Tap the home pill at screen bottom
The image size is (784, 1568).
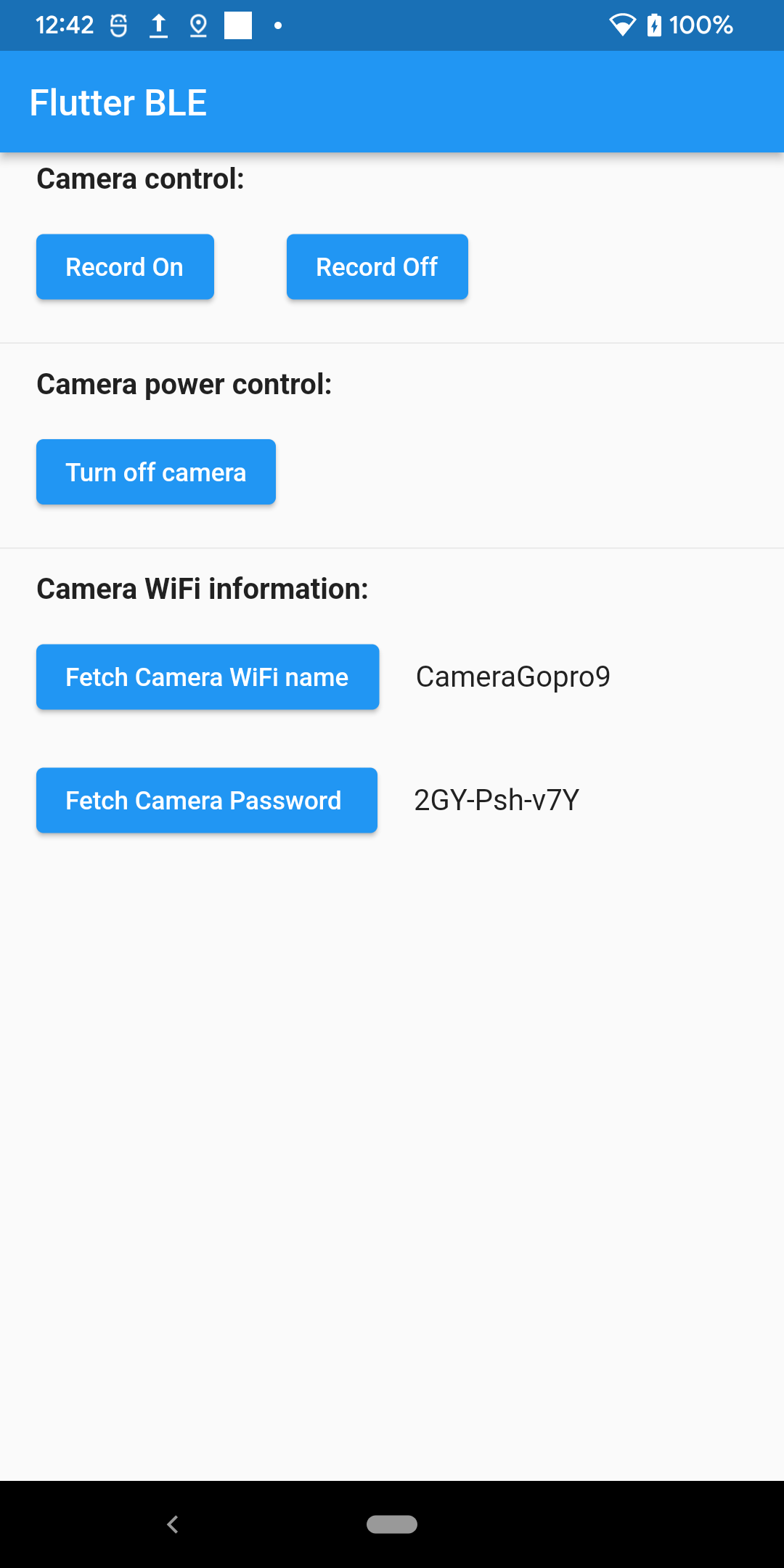click(x=392, y=1525)
